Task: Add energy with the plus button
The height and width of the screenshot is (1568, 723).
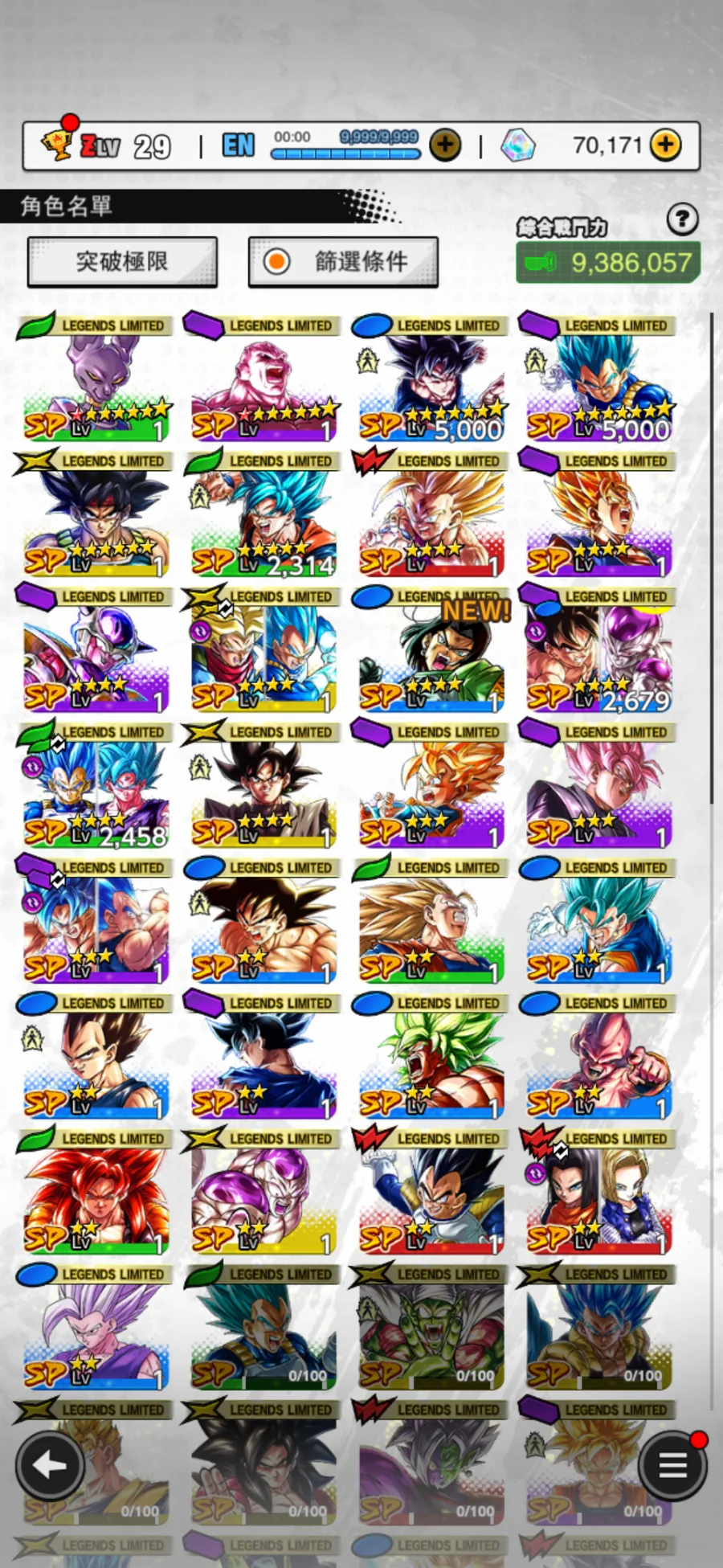Action: point(445,145)
